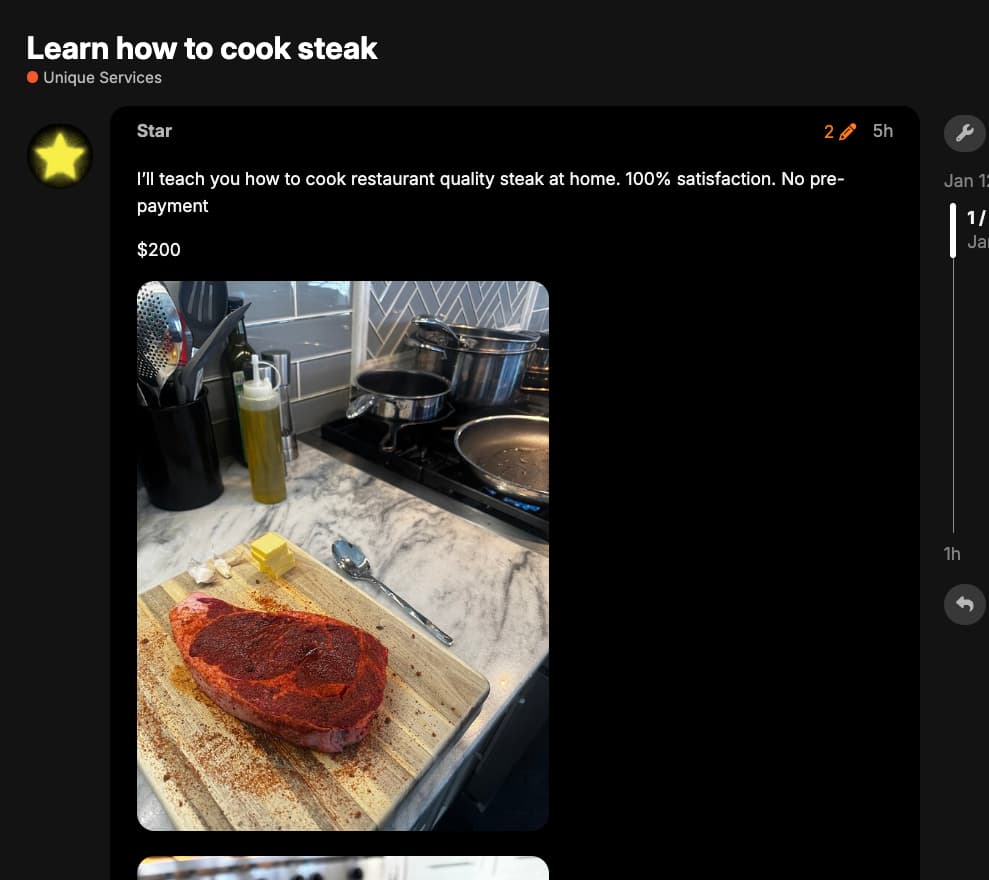Show the 5h post date link

882,131
